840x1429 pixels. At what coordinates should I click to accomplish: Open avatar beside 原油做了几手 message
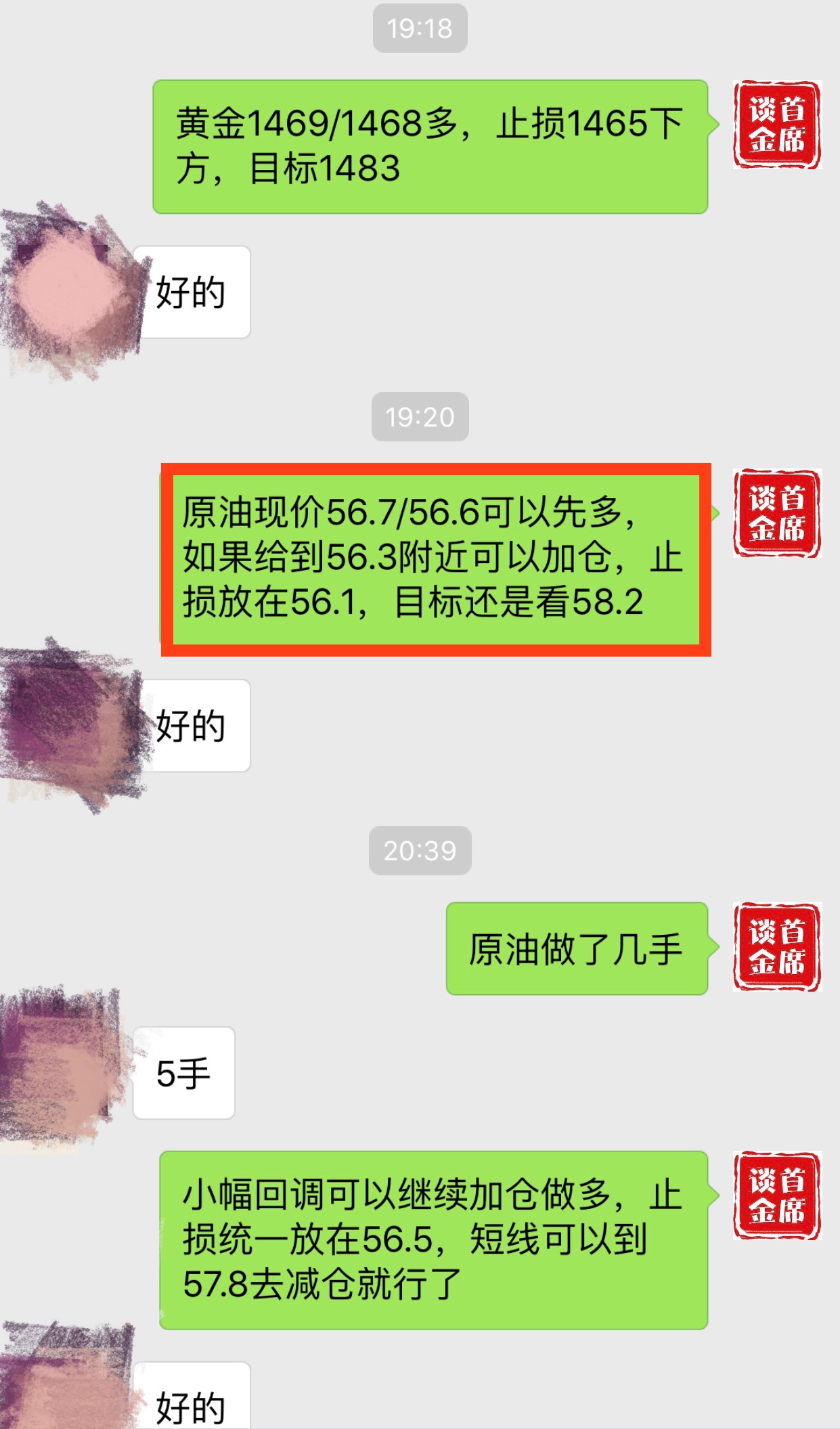776,946
